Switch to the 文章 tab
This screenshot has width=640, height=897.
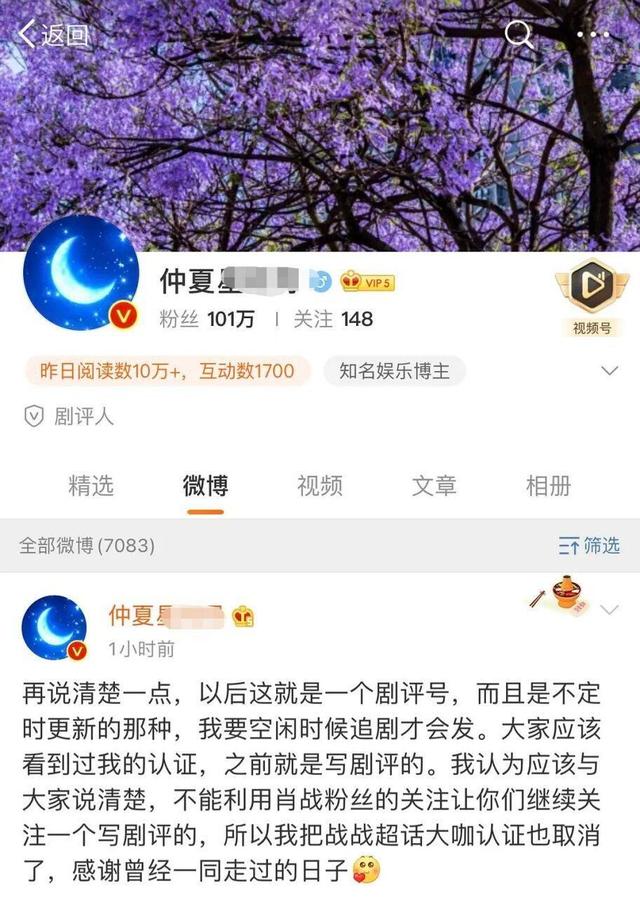coord(434,486)
